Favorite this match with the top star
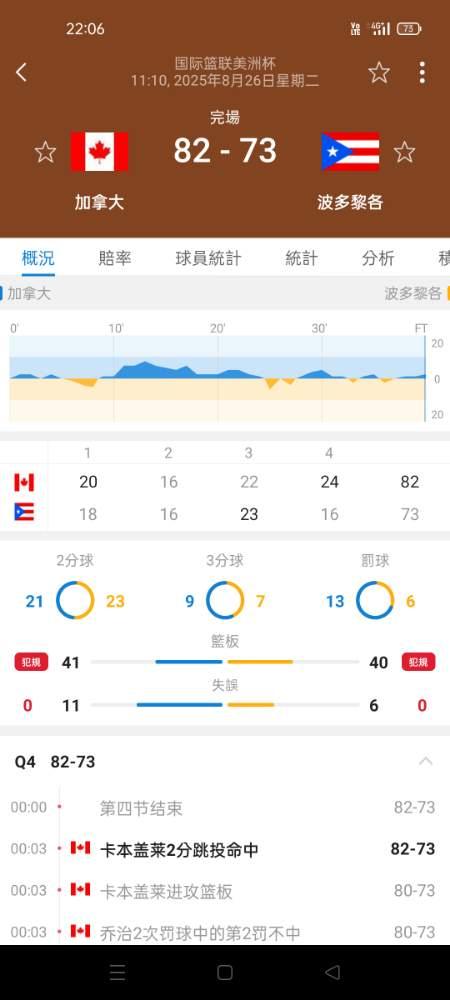 coord(379,73)
